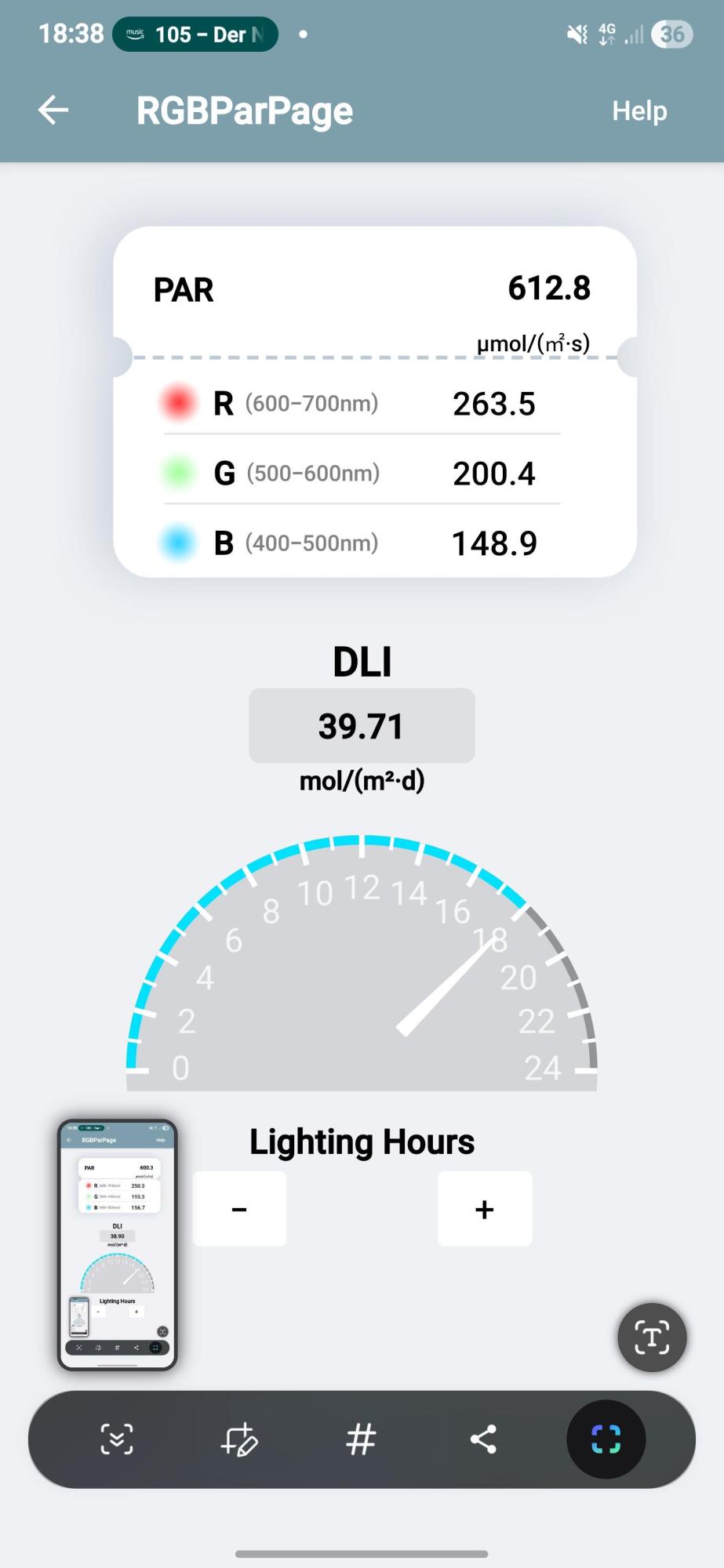Image resolution: width=724 pixels, height=1568 pixels.
Task: Open the 105 music playback pill
Action: pos(195,34)
